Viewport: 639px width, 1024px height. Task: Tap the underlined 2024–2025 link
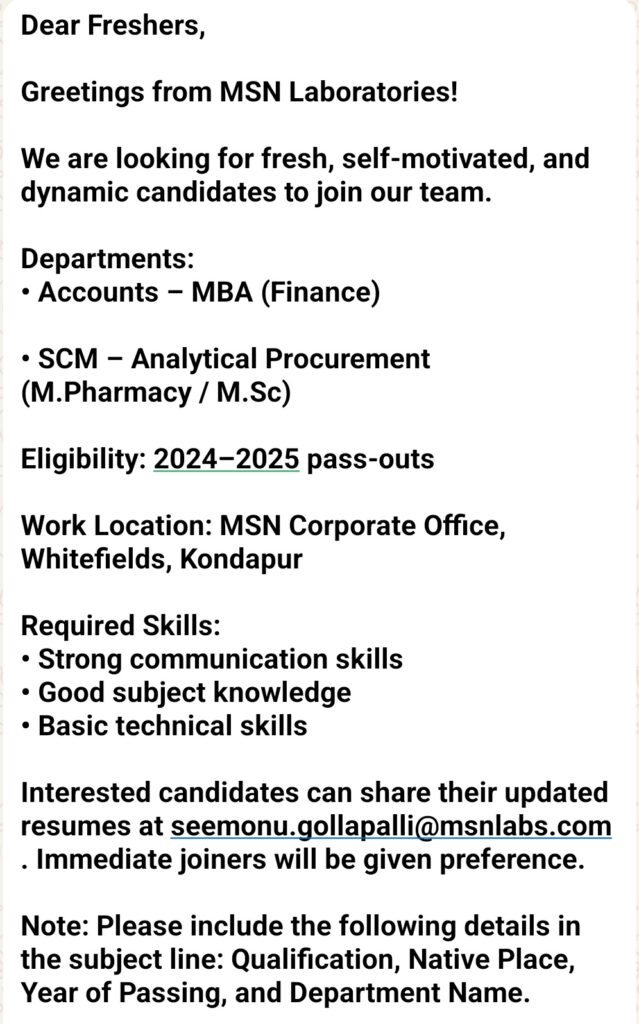click(226, 459)
